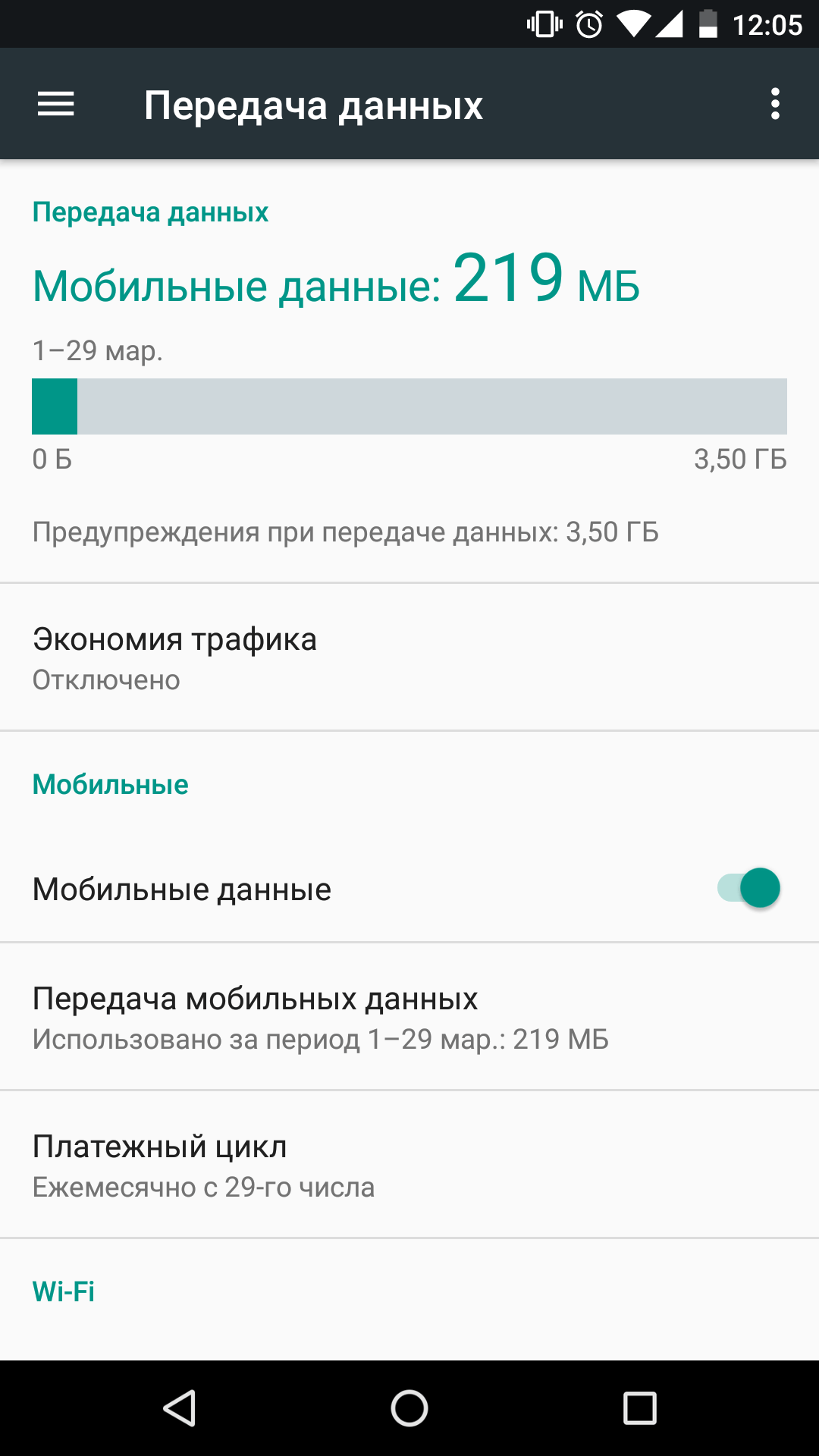Open Платежный цикл settings
This screenshot has width=819, height=1456.
tap(409, 1165)
